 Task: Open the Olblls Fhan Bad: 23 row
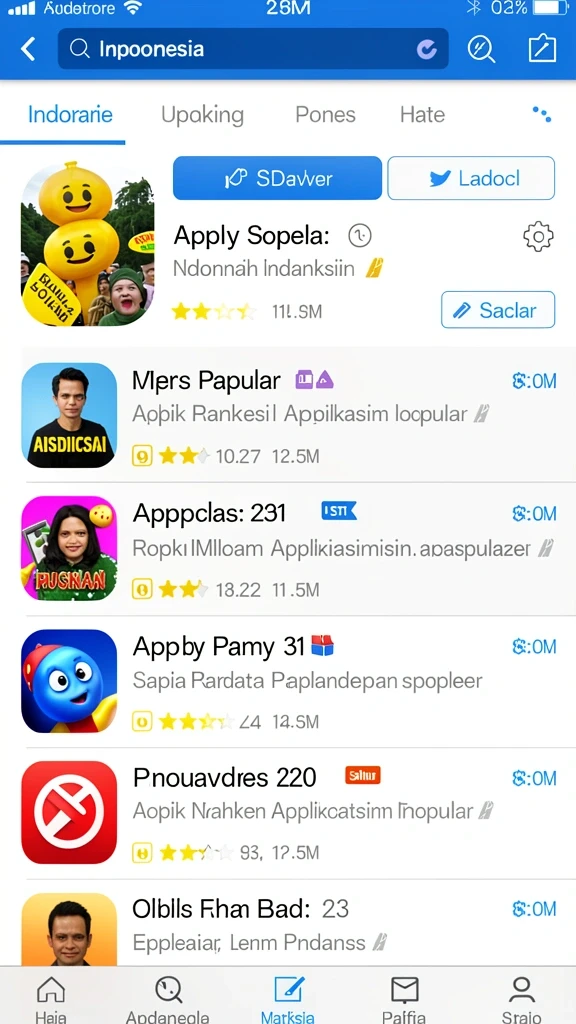tap(288, 923)
